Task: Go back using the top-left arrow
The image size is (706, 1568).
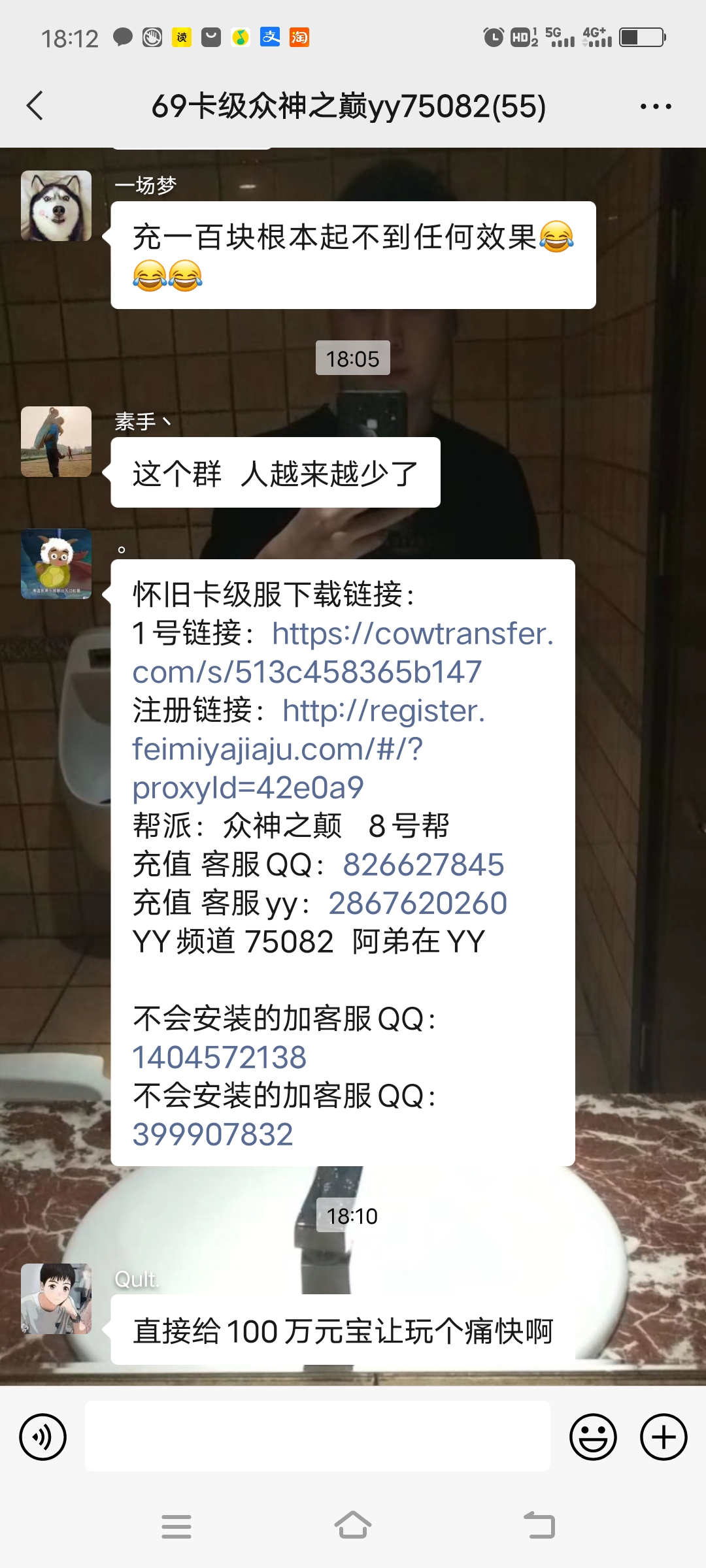Action: tap(35, 106)
